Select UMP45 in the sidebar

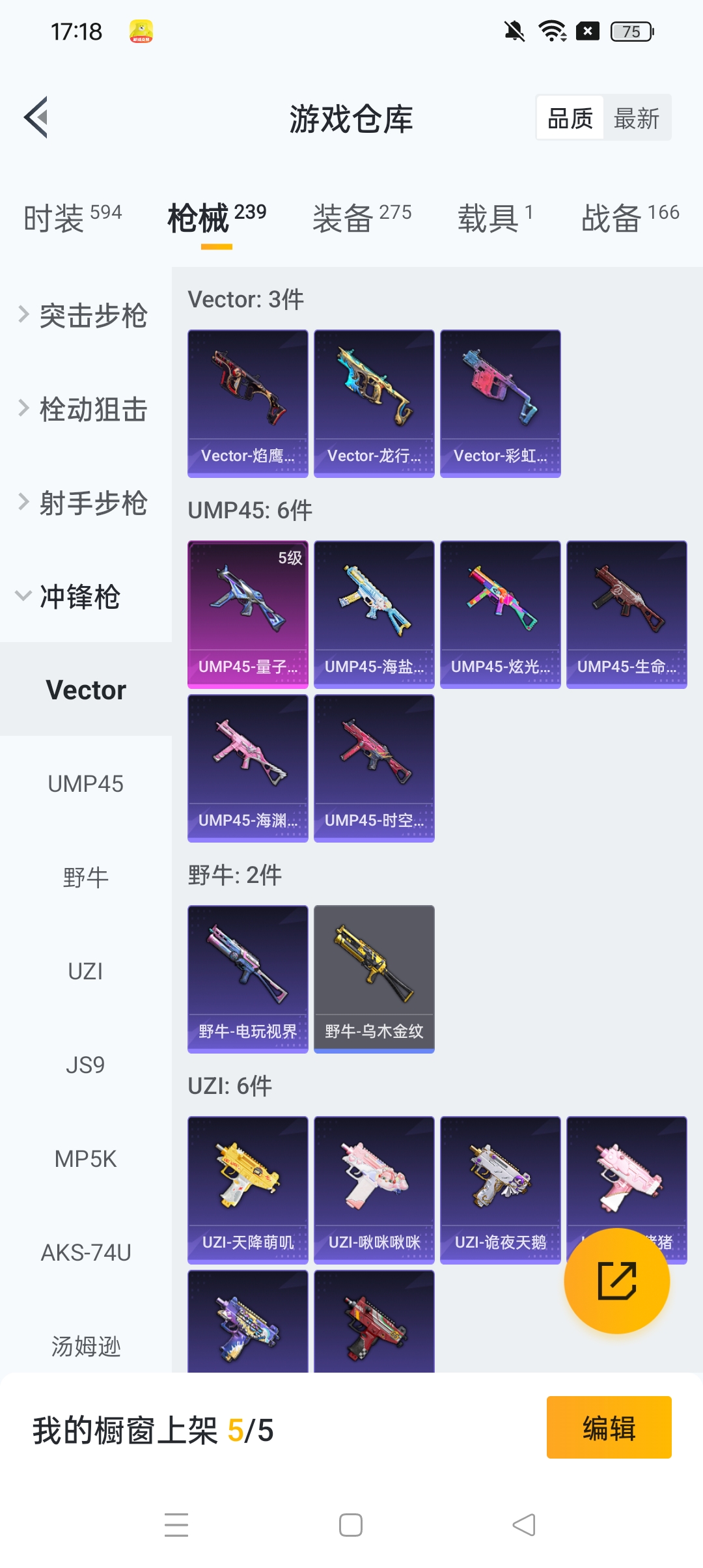pos(85,784)
